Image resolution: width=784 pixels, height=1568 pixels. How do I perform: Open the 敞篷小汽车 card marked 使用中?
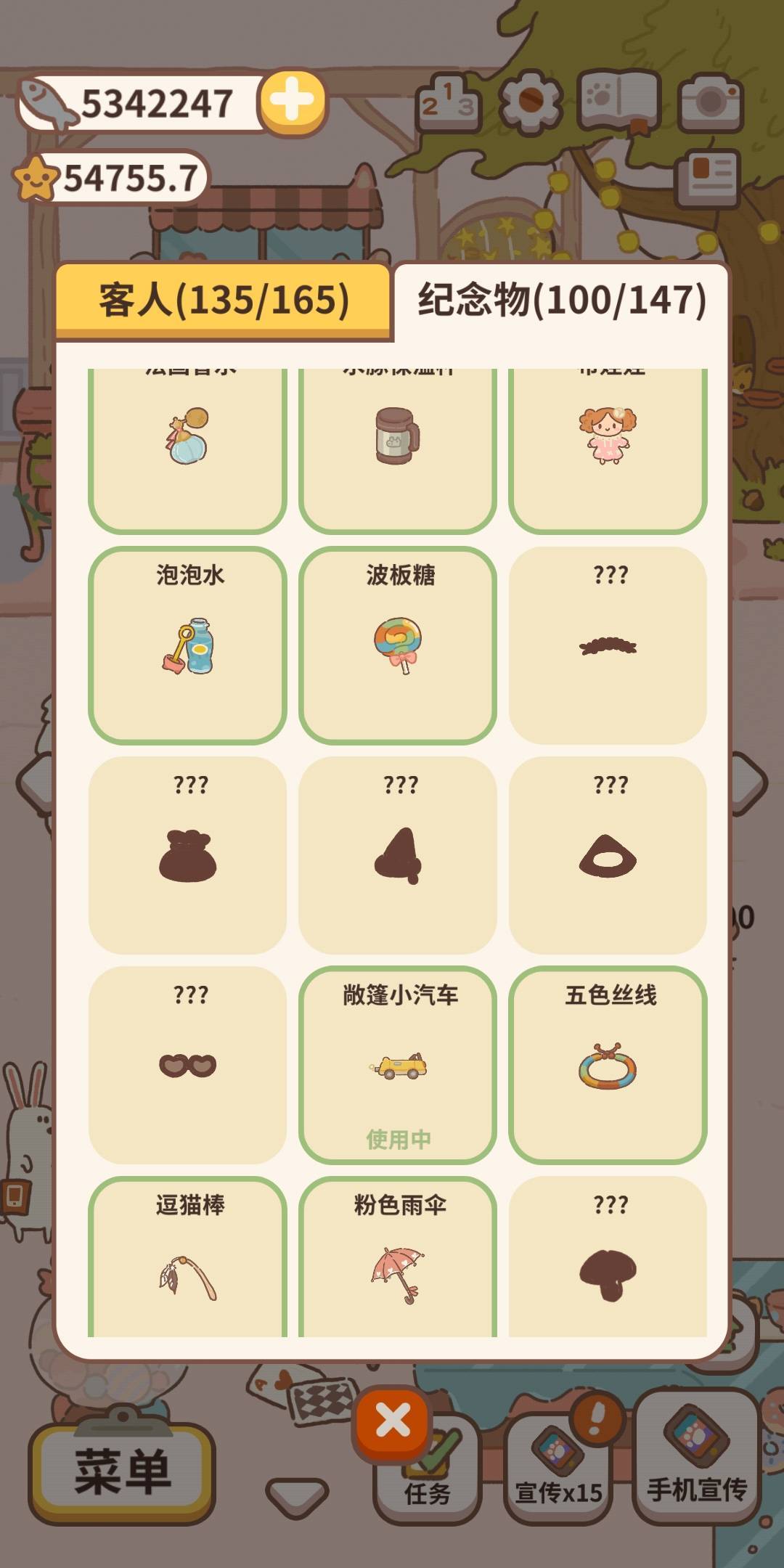pyautogui.click(x=398, y=1065)
